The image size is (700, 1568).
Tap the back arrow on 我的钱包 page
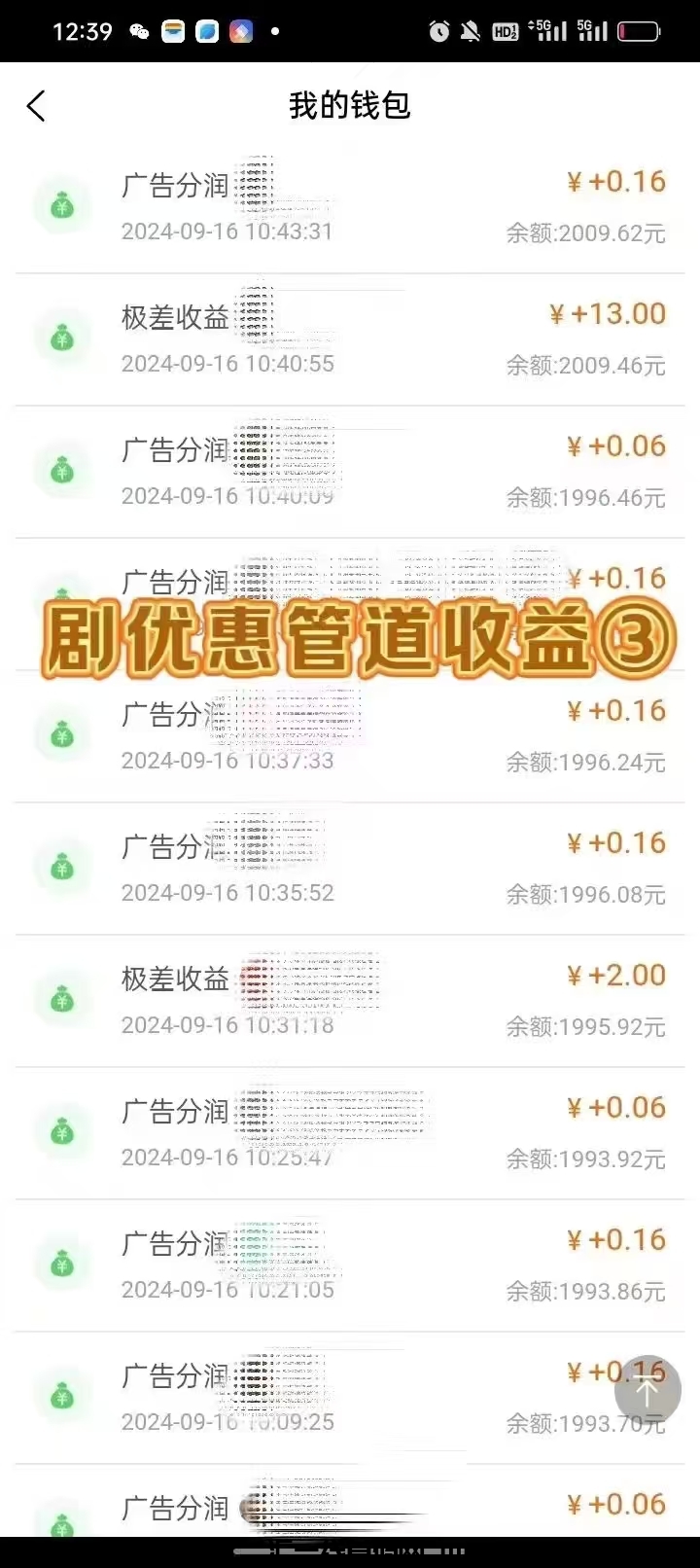click(36, 105)
